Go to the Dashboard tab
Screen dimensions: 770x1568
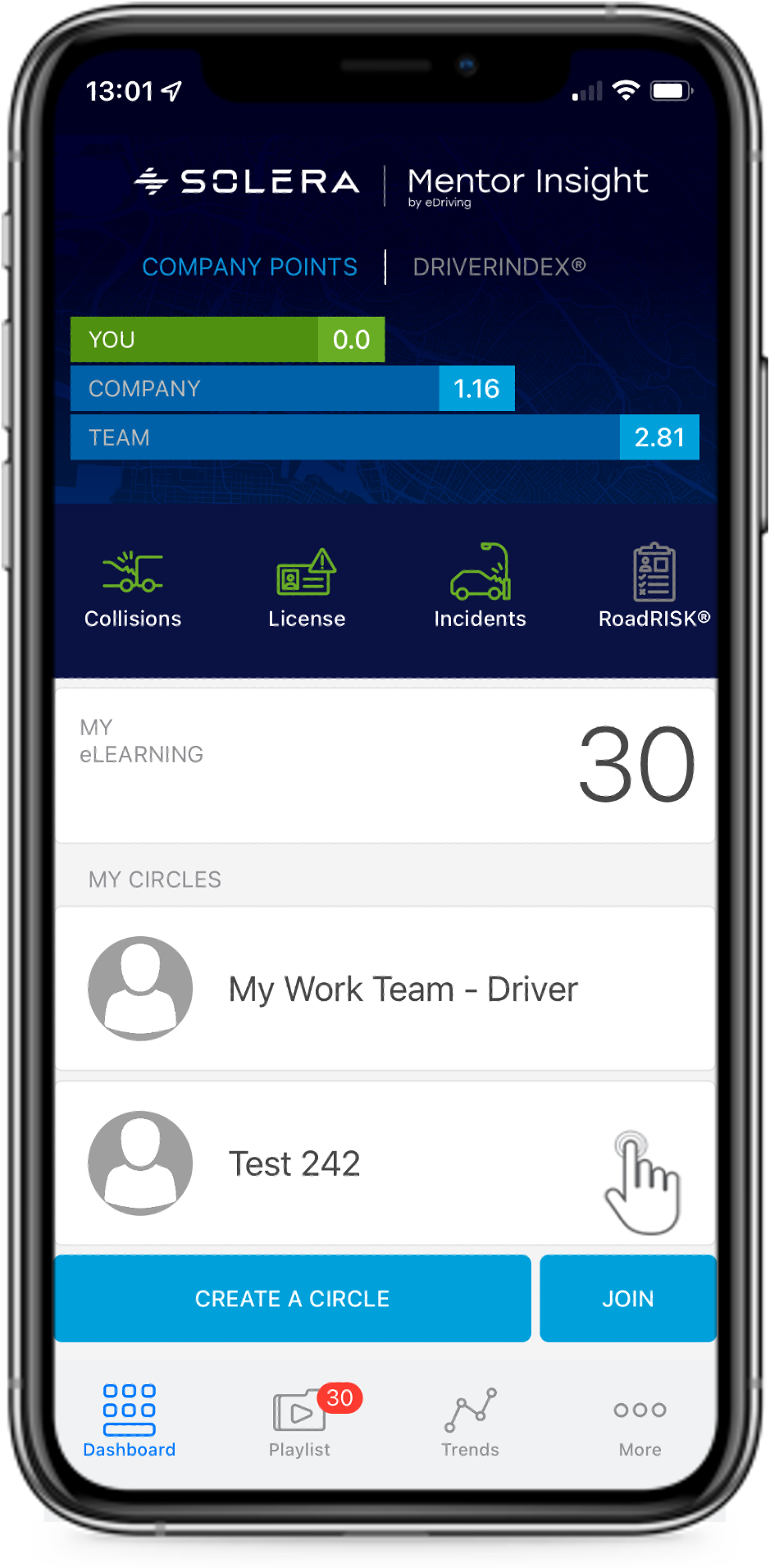coord(130,1421)
